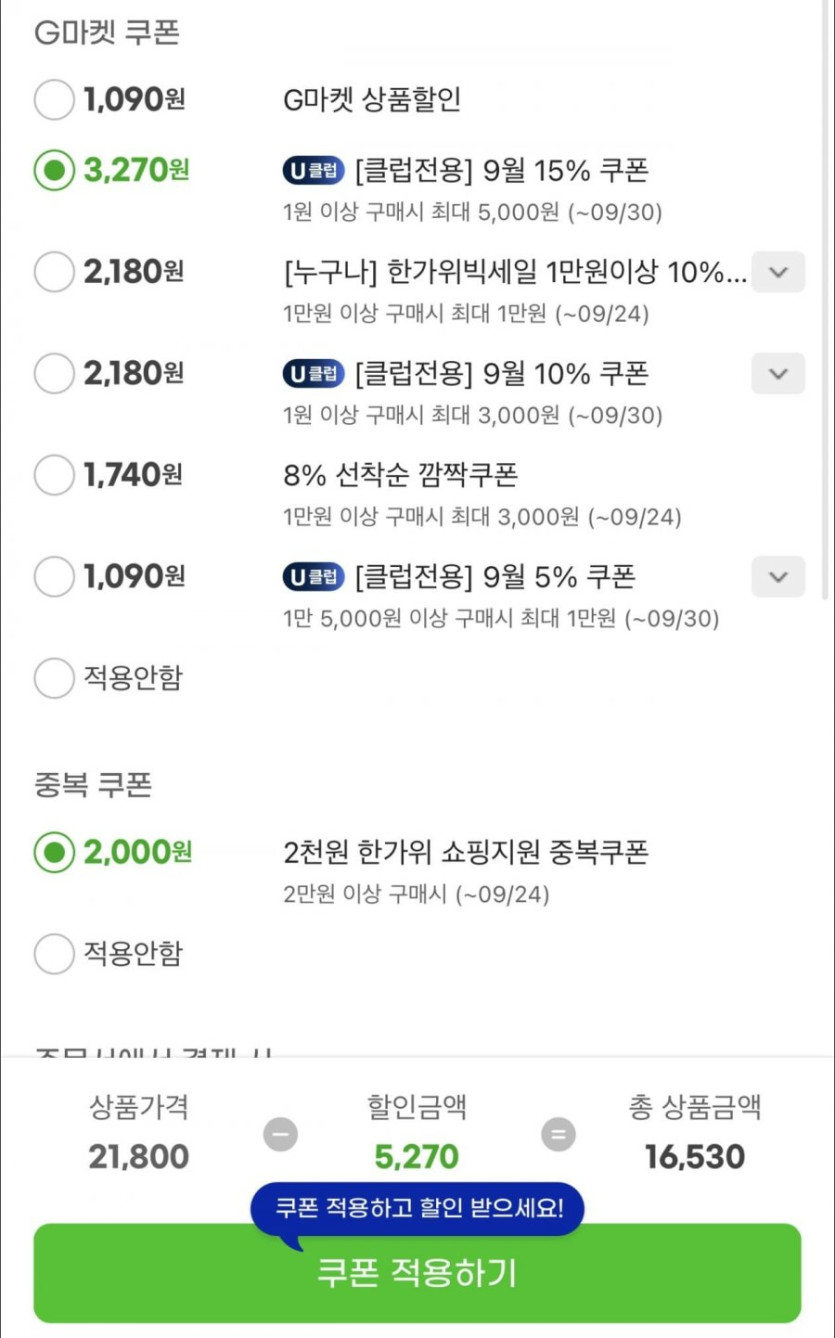The image size is (835, 1338).
Task: Choose 적용안함 under 중복 쿠폰
Action: tap(54, 954)
